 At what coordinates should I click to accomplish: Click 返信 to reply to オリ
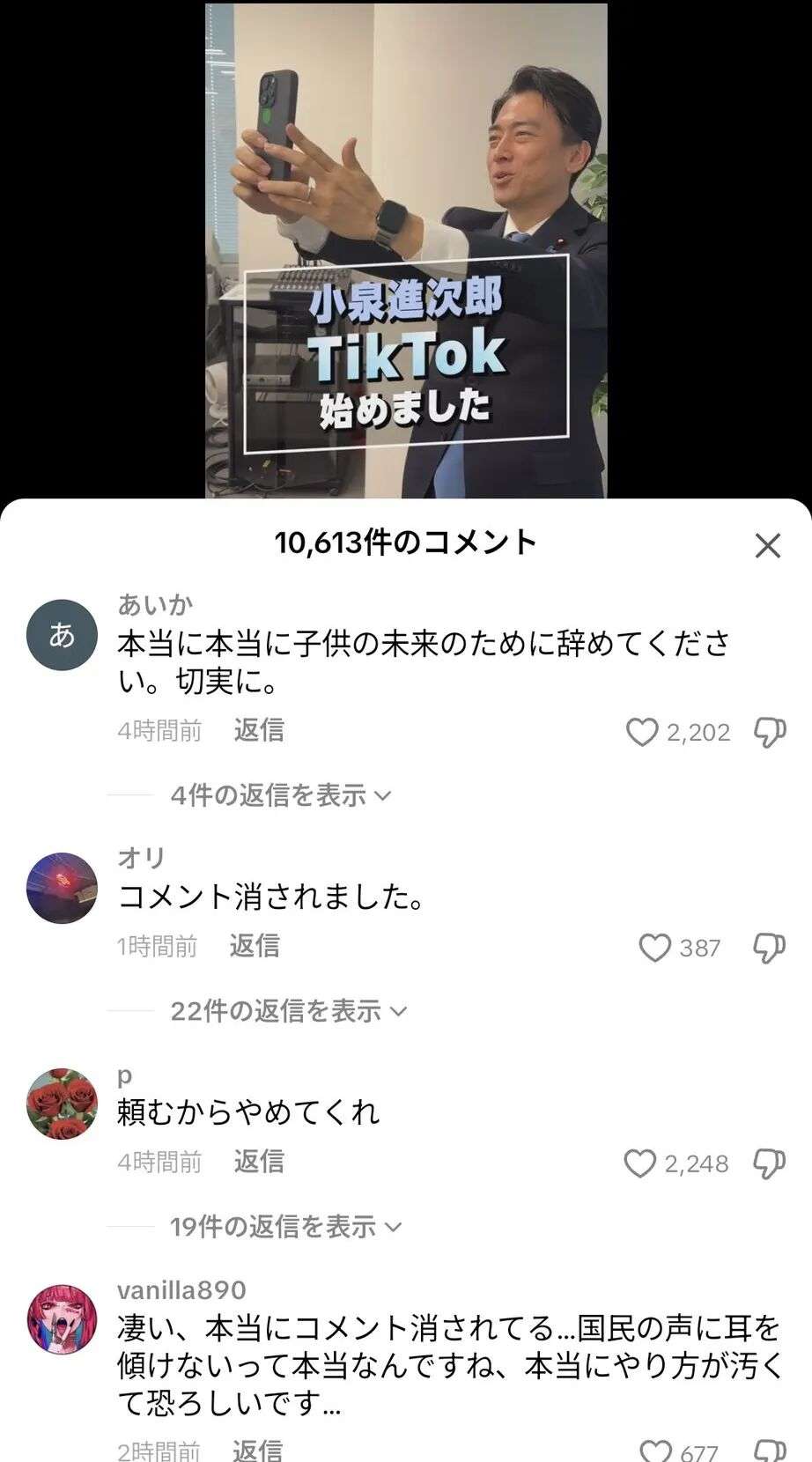coord(257,947)
